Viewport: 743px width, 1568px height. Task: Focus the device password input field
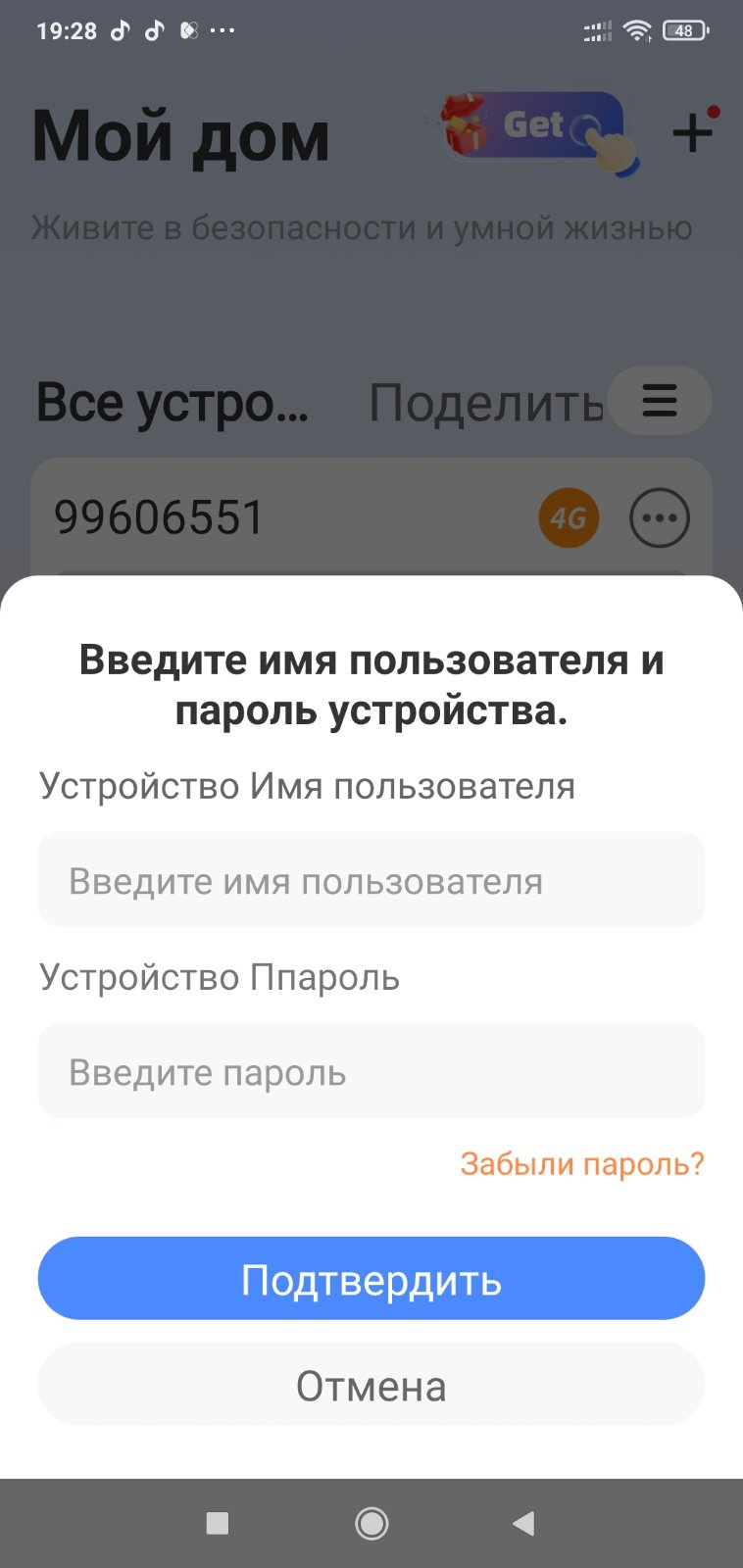(371, 1071)
